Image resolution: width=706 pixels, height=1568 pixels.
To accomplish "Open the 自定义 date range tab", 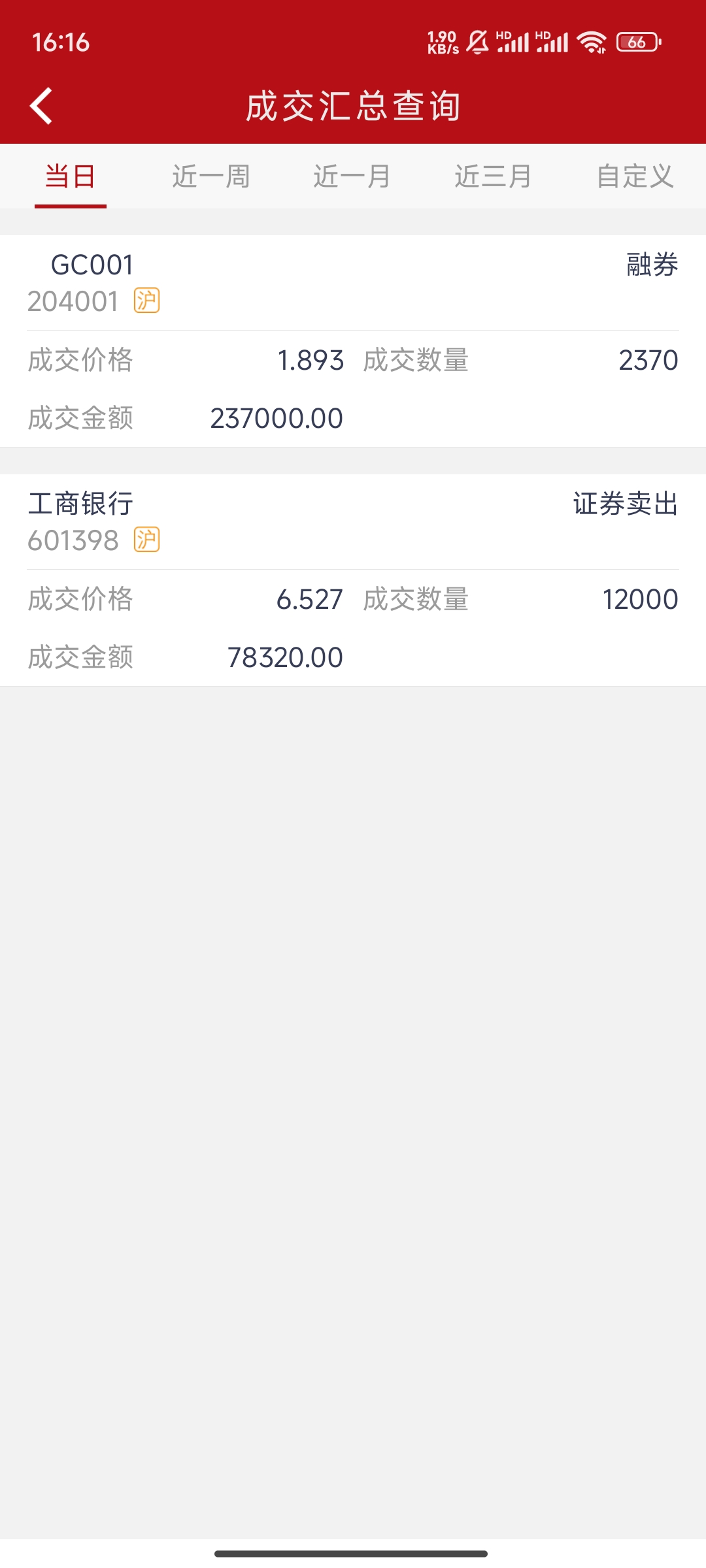I will 635,176.
